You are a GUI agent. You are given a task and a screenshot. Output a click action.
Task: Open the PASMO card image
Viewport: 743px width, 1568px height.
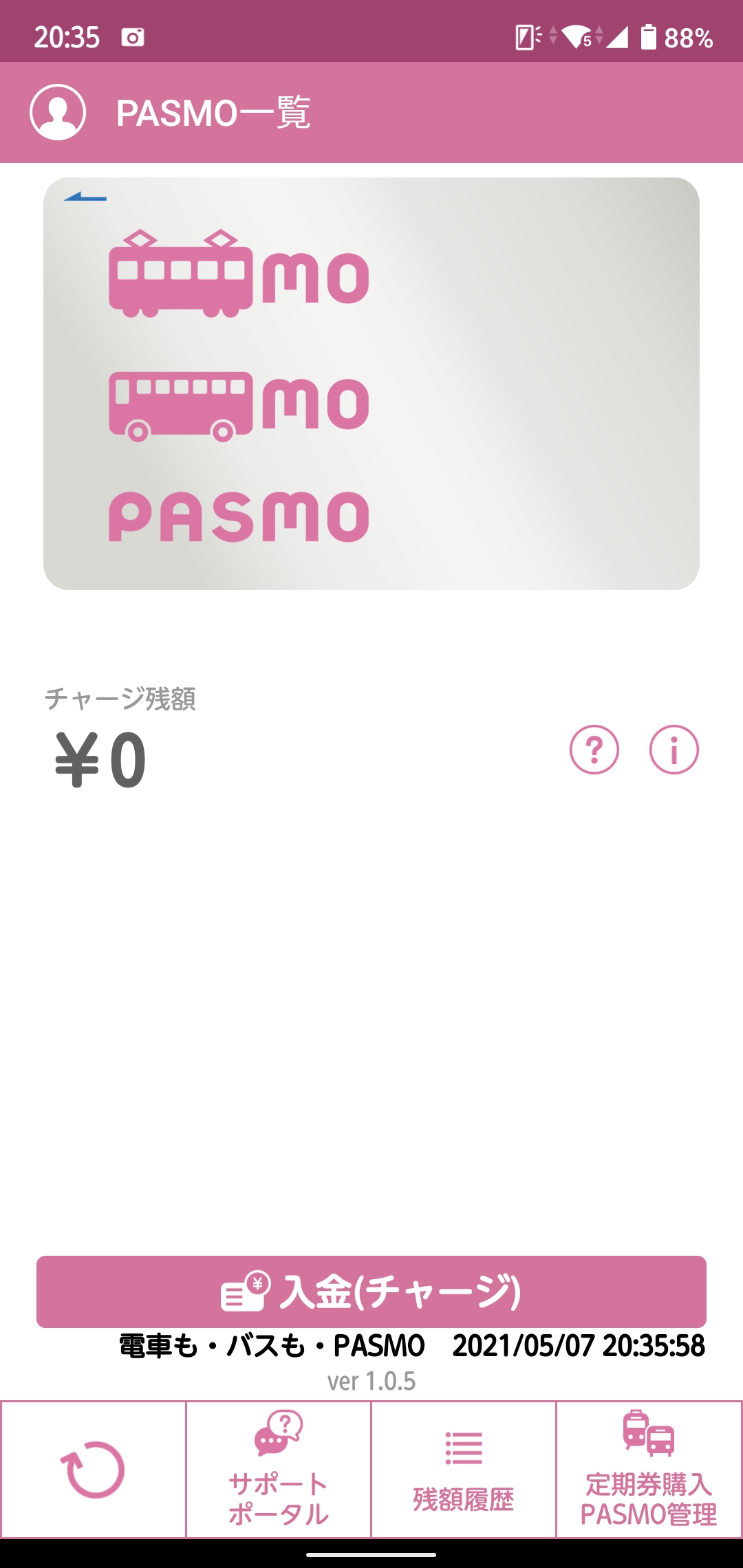coord(371,383)
